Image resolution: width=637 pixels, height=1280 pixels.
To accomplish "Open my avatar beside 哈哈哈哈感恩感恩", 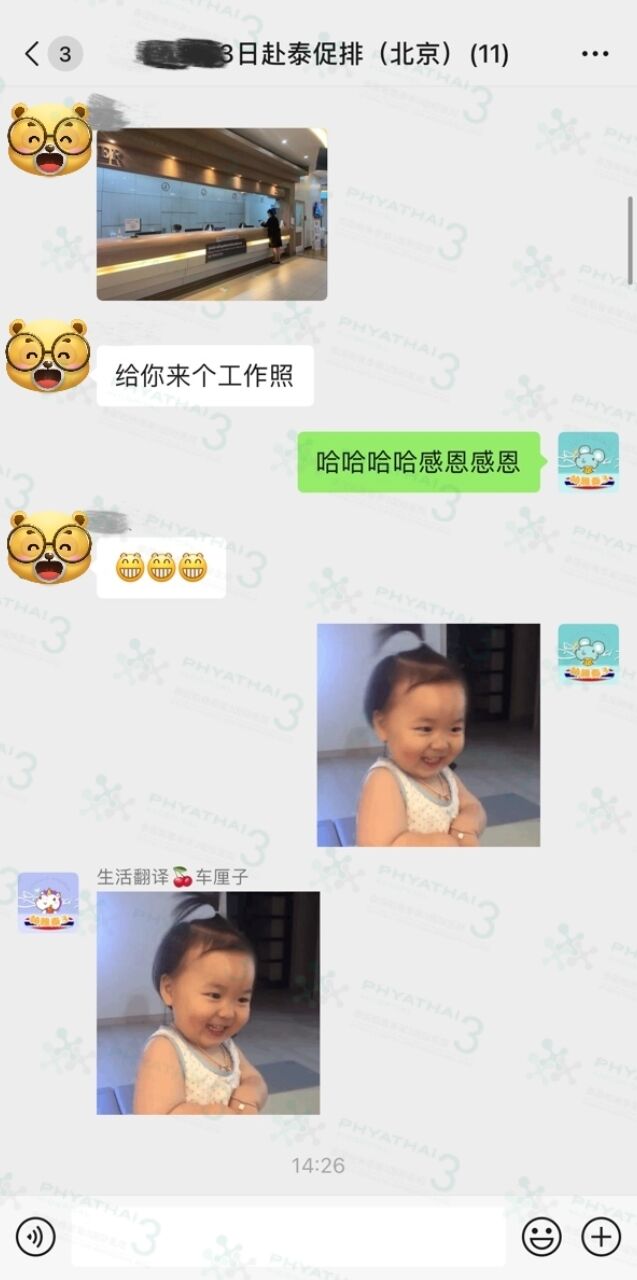I will 588,462.
